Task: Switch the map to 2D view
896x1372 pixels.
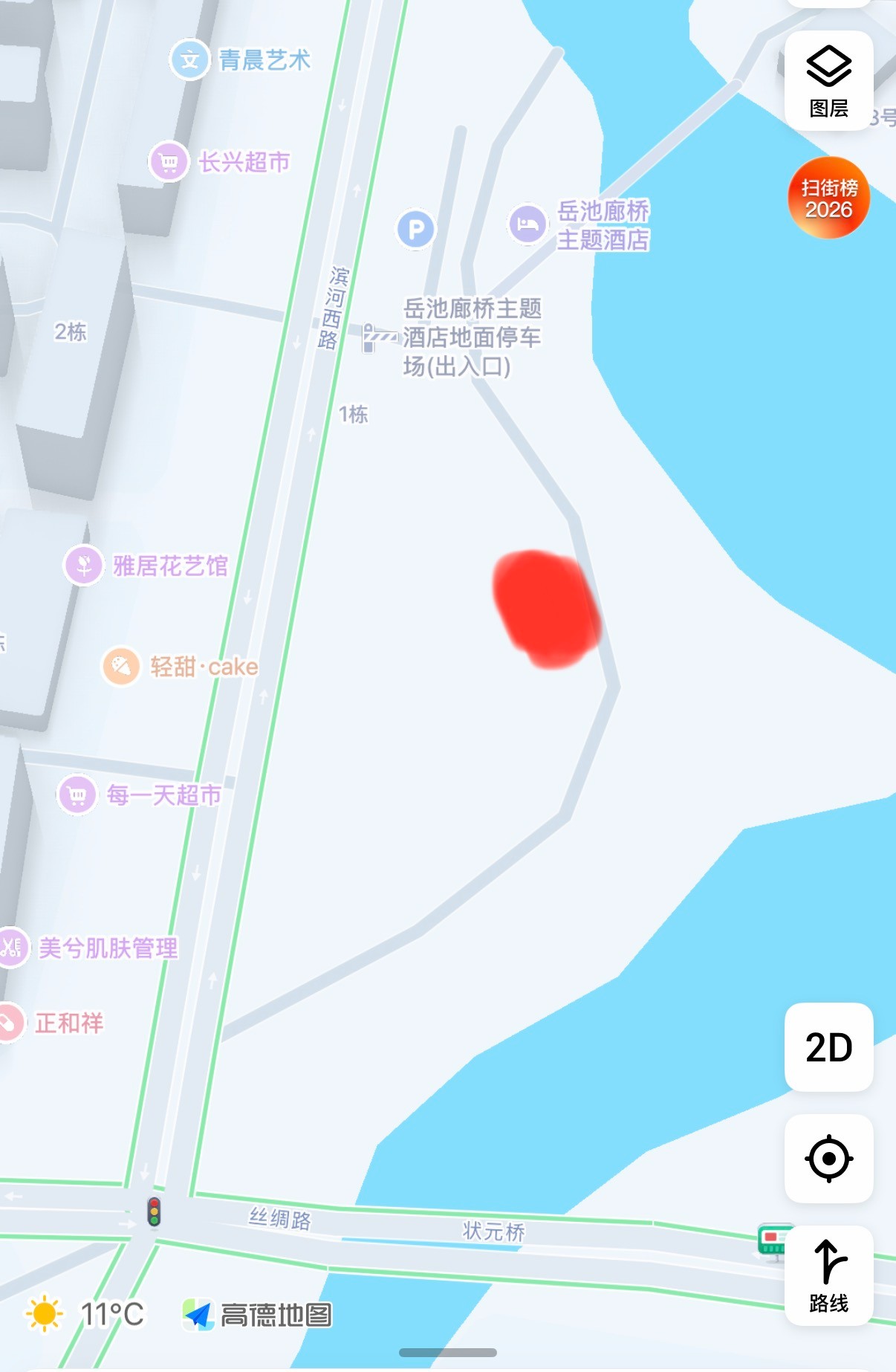Action: pos(828,1047)
